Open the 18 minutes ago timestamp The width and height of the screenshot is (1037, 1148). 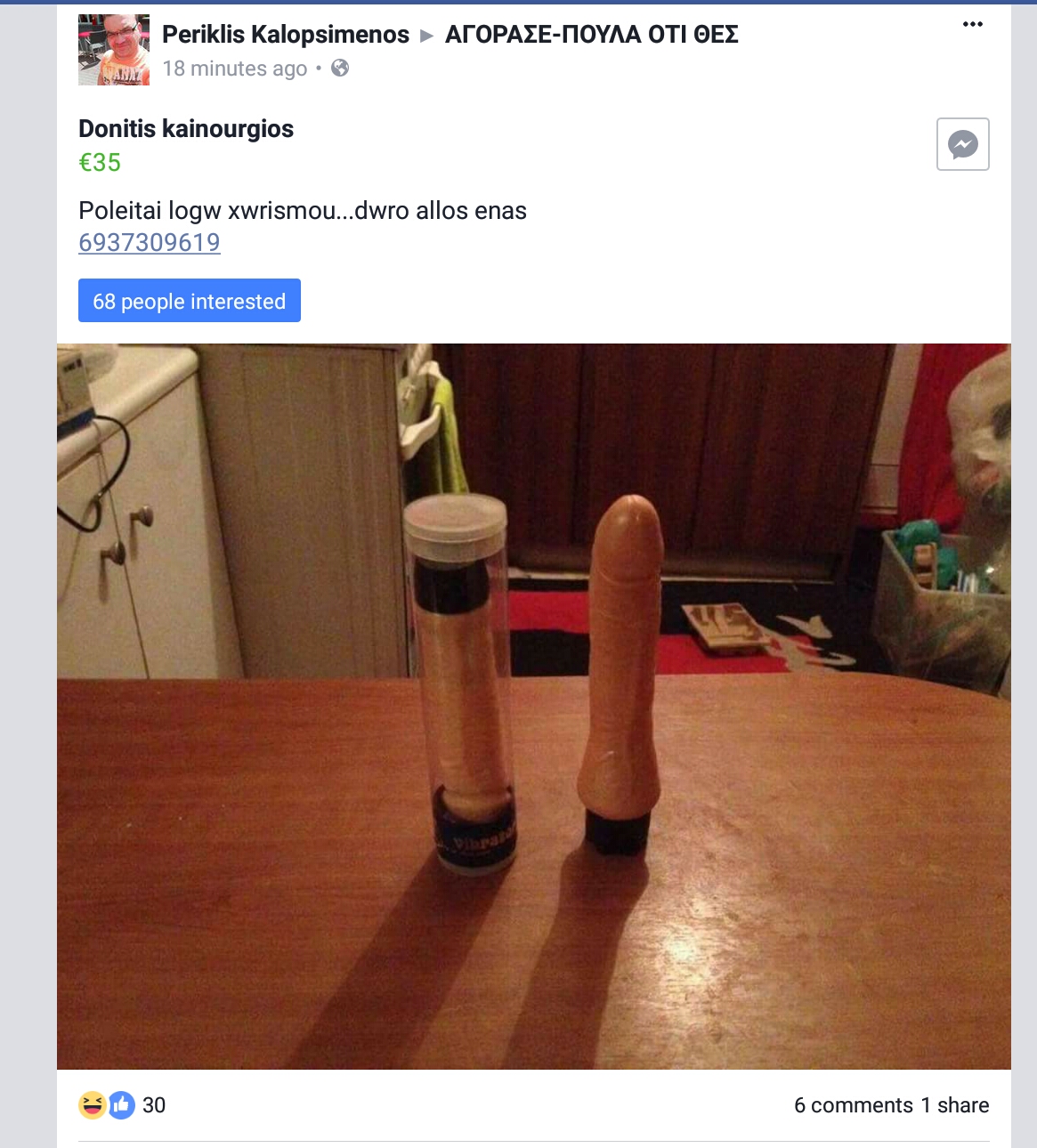coord(235,69)
